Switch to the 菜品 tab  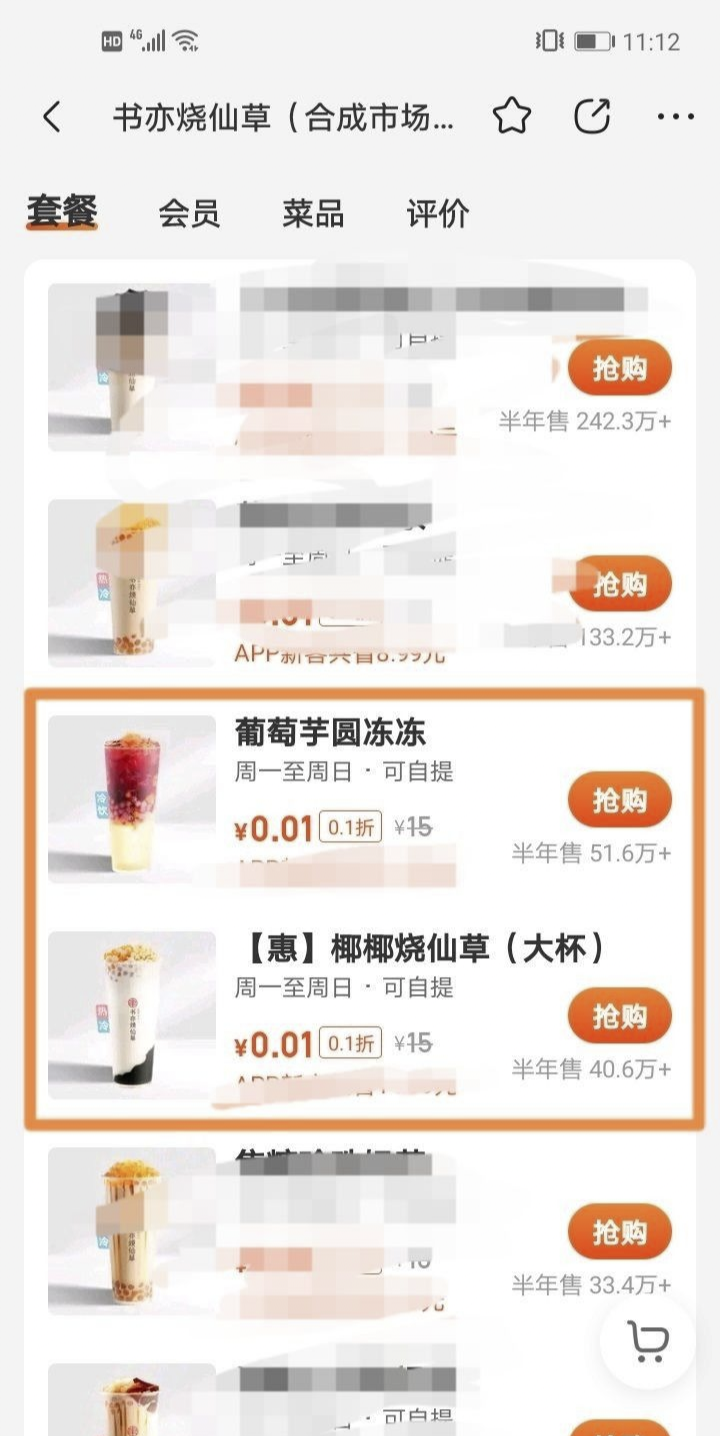coord(313,213)
